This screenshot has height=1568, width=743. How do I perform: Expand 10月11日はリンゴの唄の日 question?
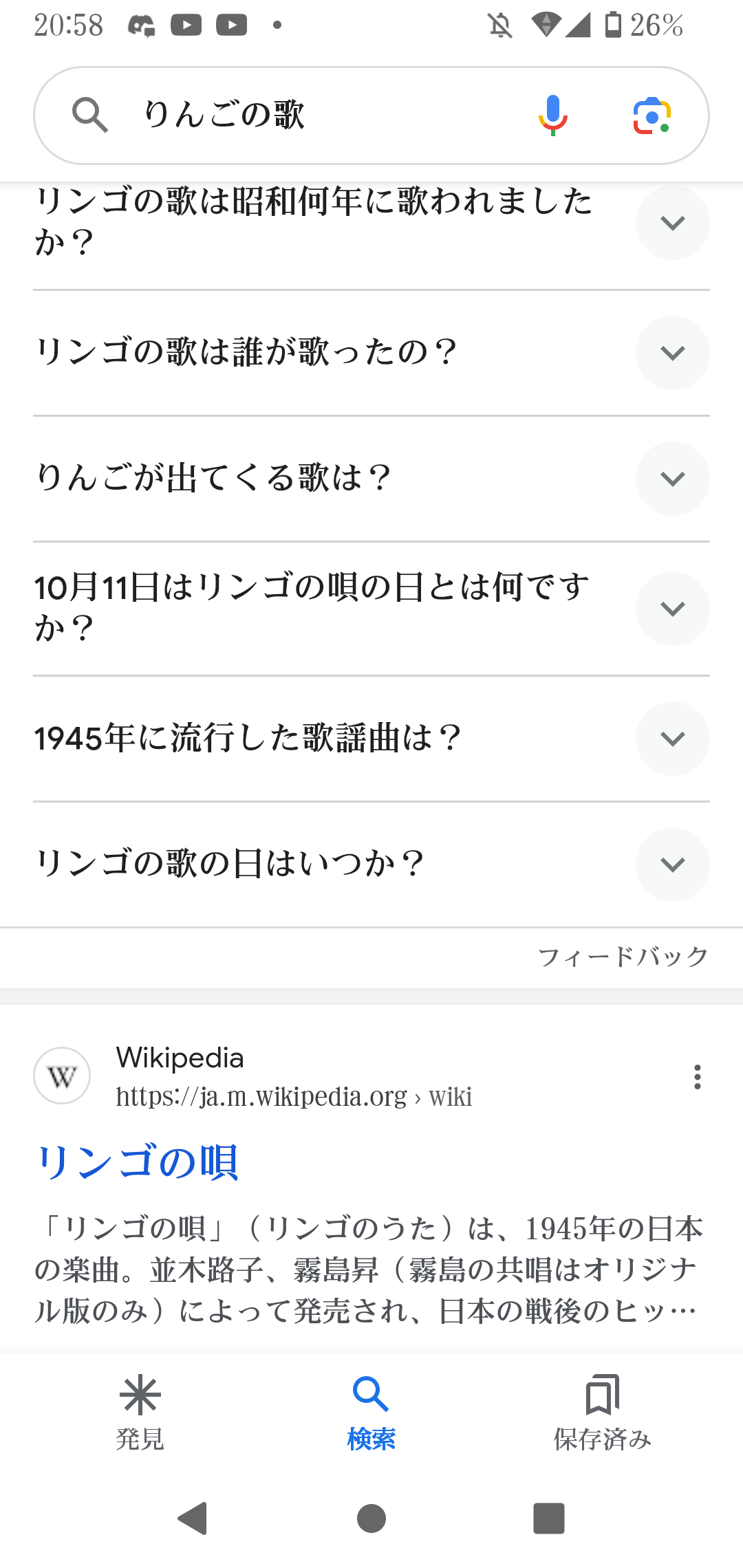672,609
